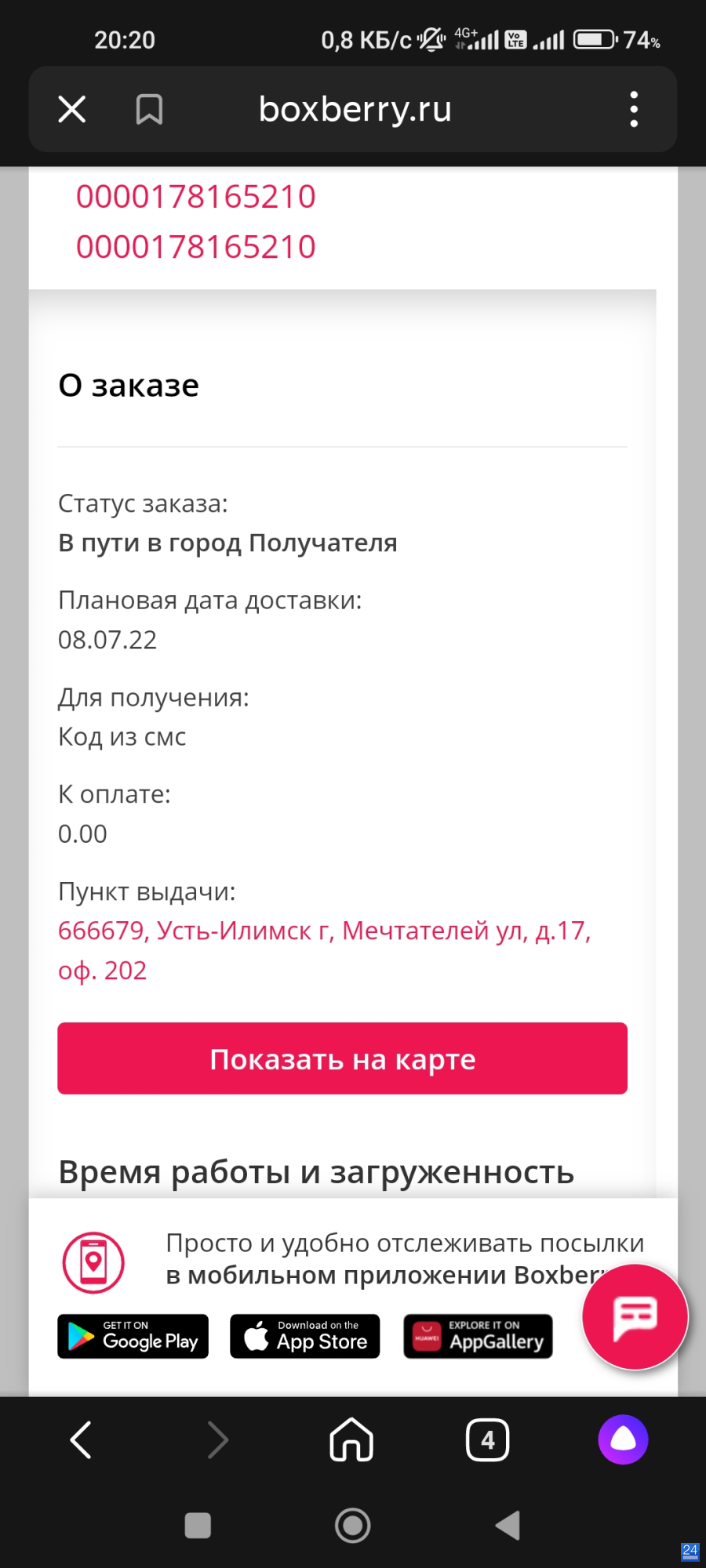Open the support chat bubble
Viewport: 706px width, 1568px height.
(635, 1317)
